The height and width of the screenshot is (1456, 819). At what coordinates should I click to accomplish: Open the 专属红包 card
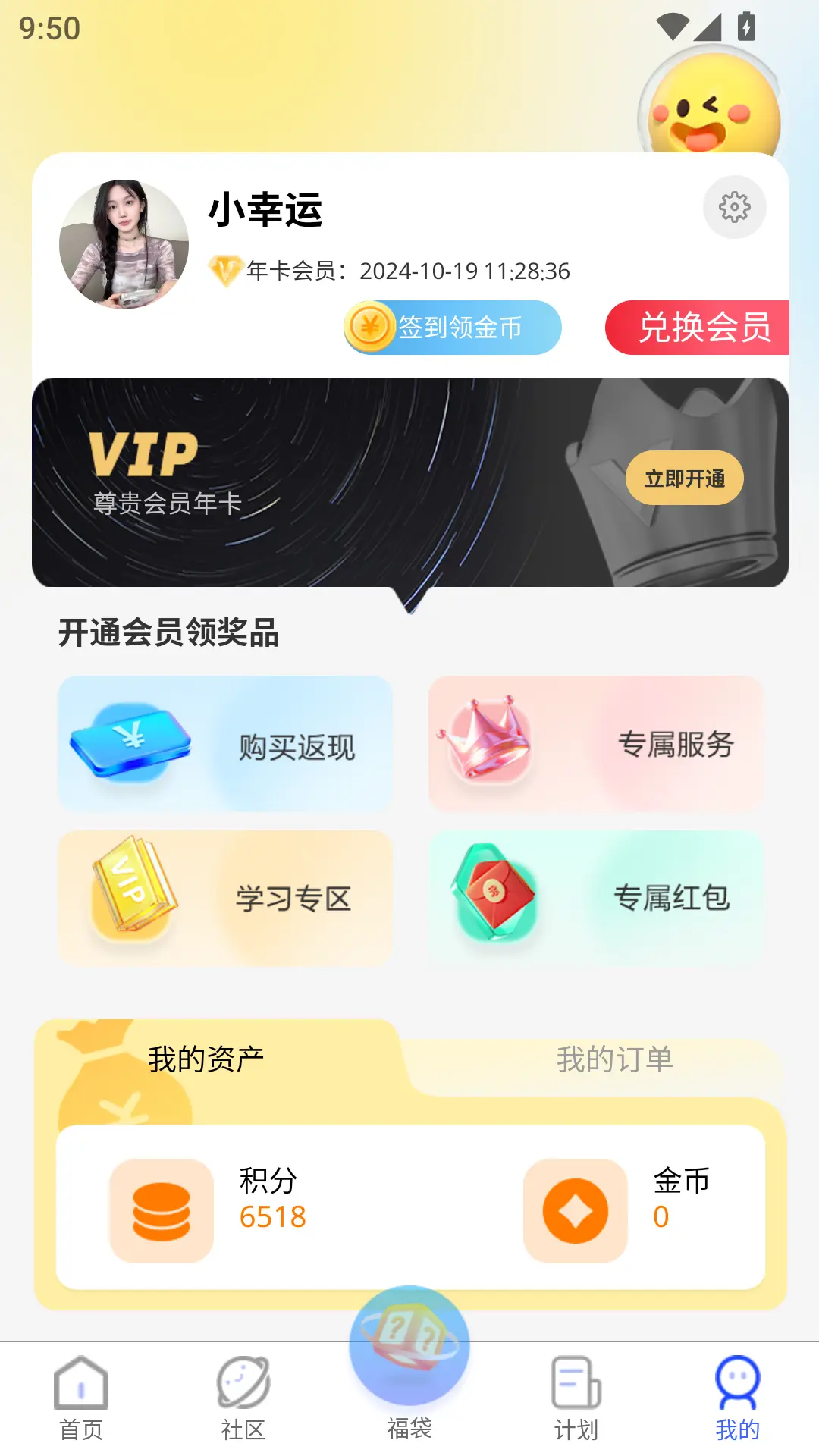595,899
